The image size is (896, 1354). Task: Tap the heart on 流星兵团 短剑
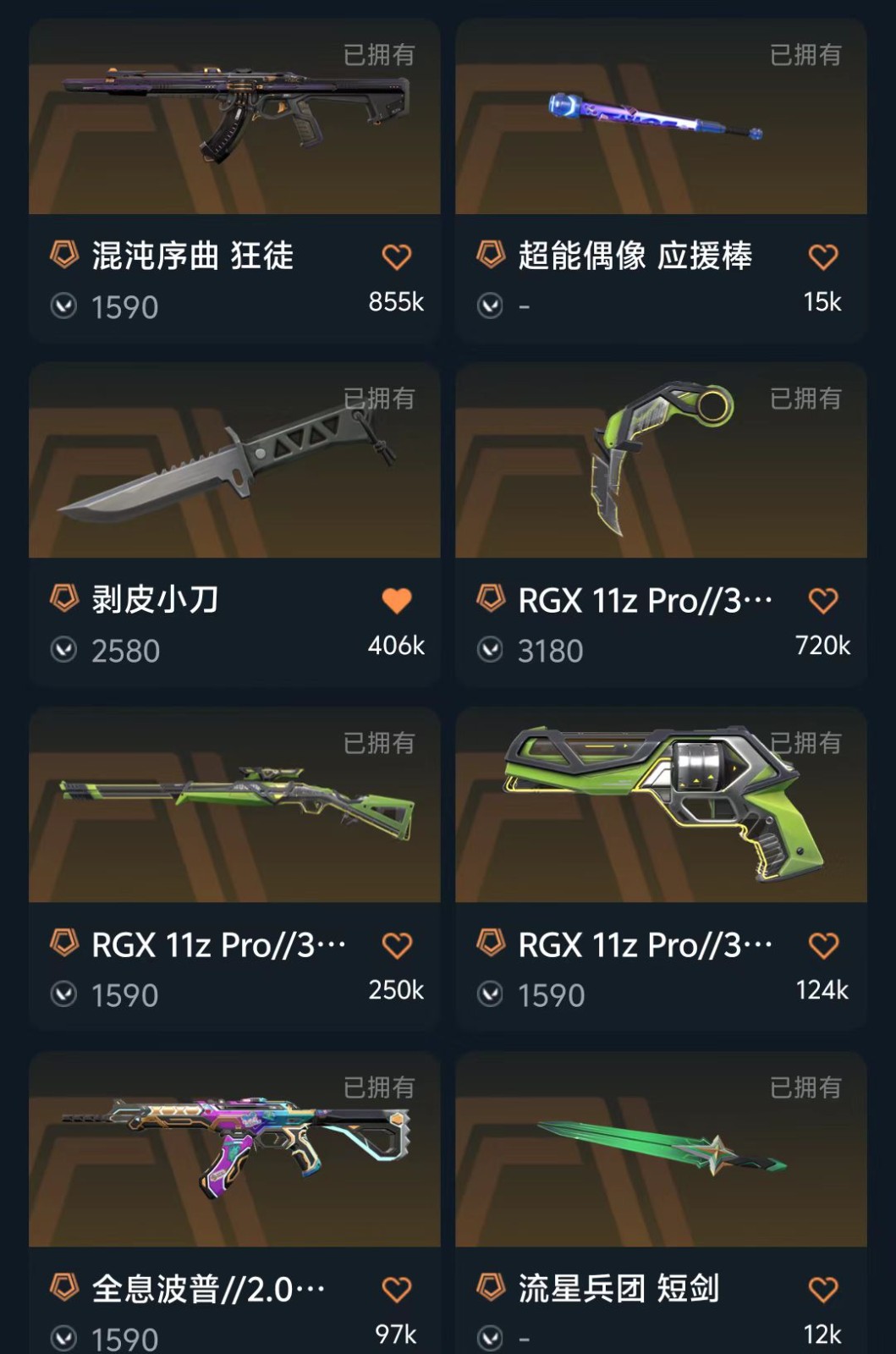tap(823, 1289)
